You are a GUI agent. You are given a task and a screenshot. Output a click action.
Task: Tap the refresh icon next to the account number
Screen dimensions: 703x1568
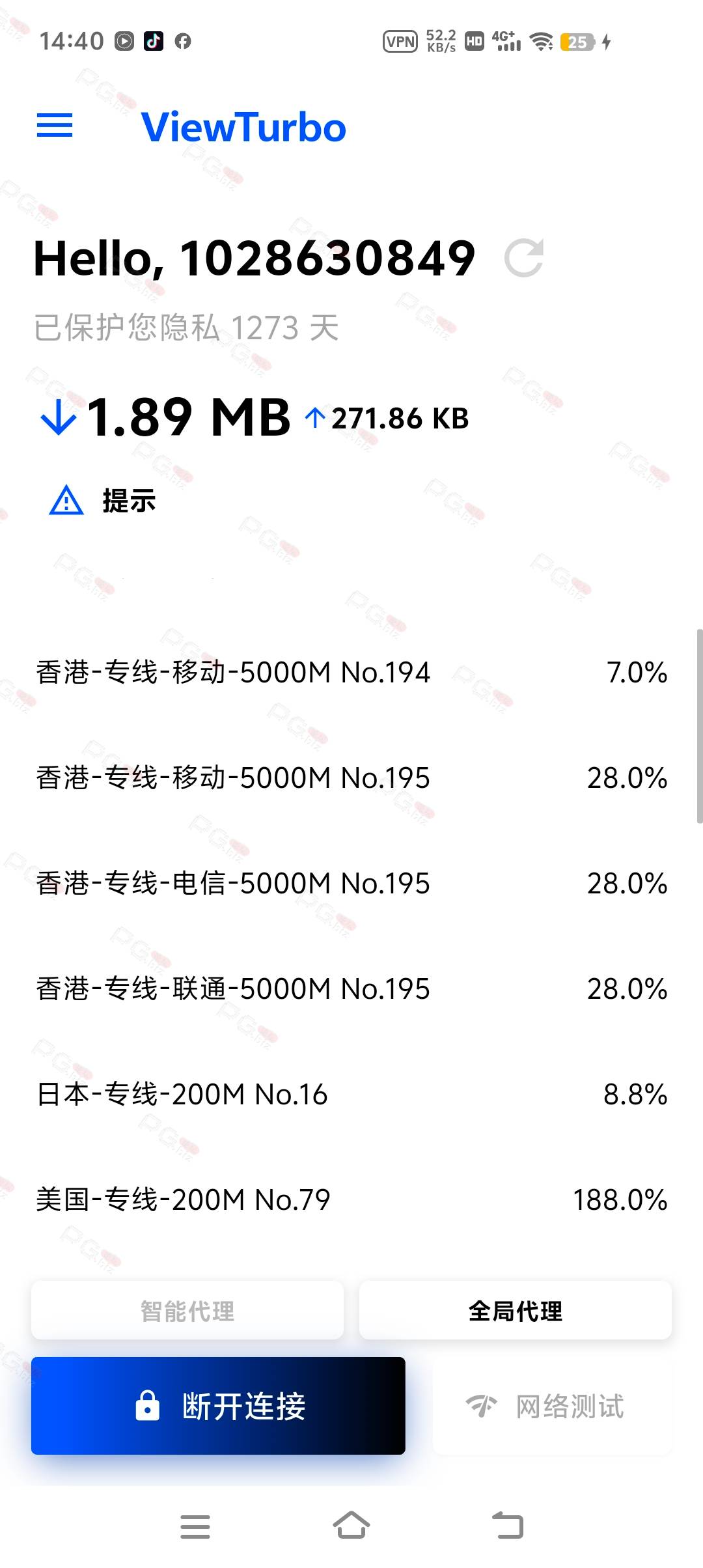pos(524,258)
